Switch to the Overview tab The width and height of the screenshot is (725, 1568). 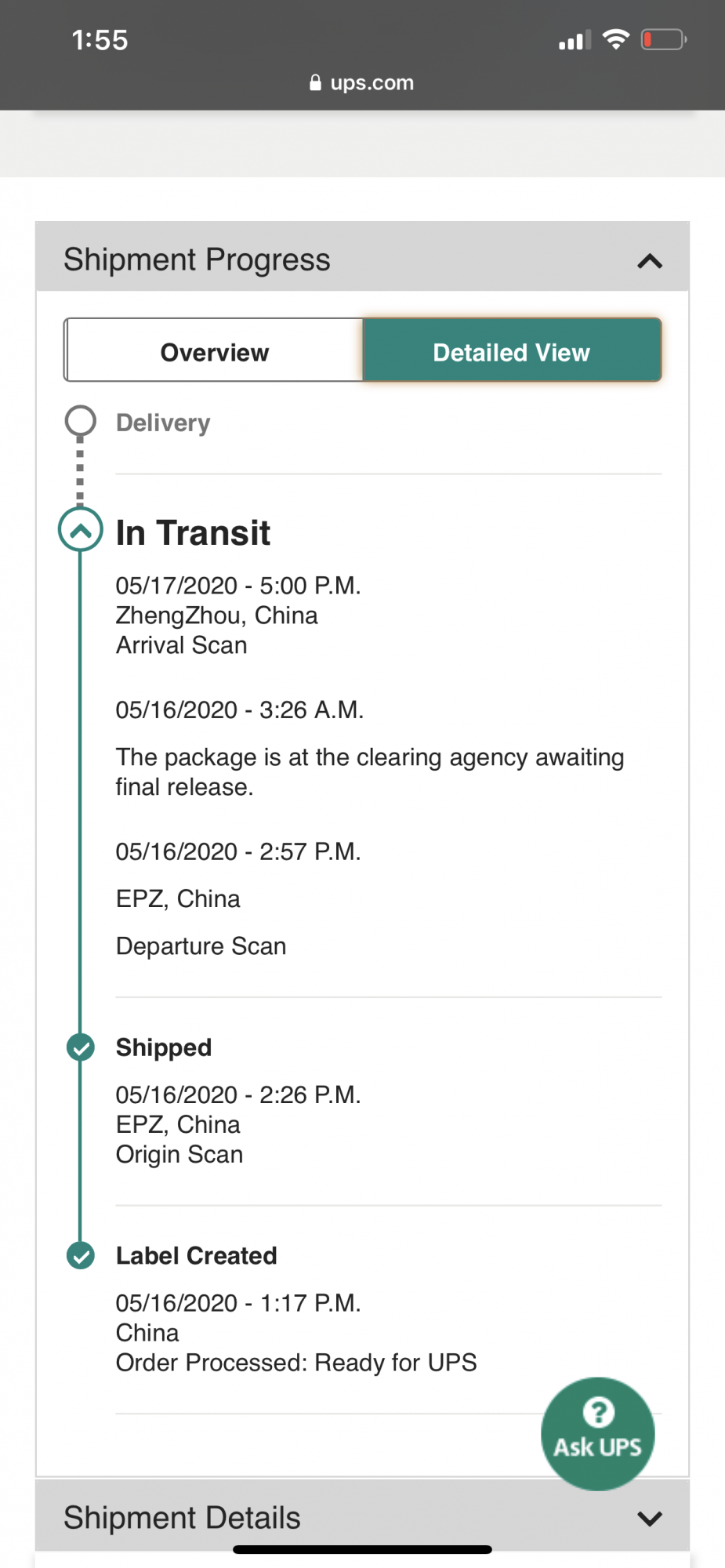tap(214, 350)
